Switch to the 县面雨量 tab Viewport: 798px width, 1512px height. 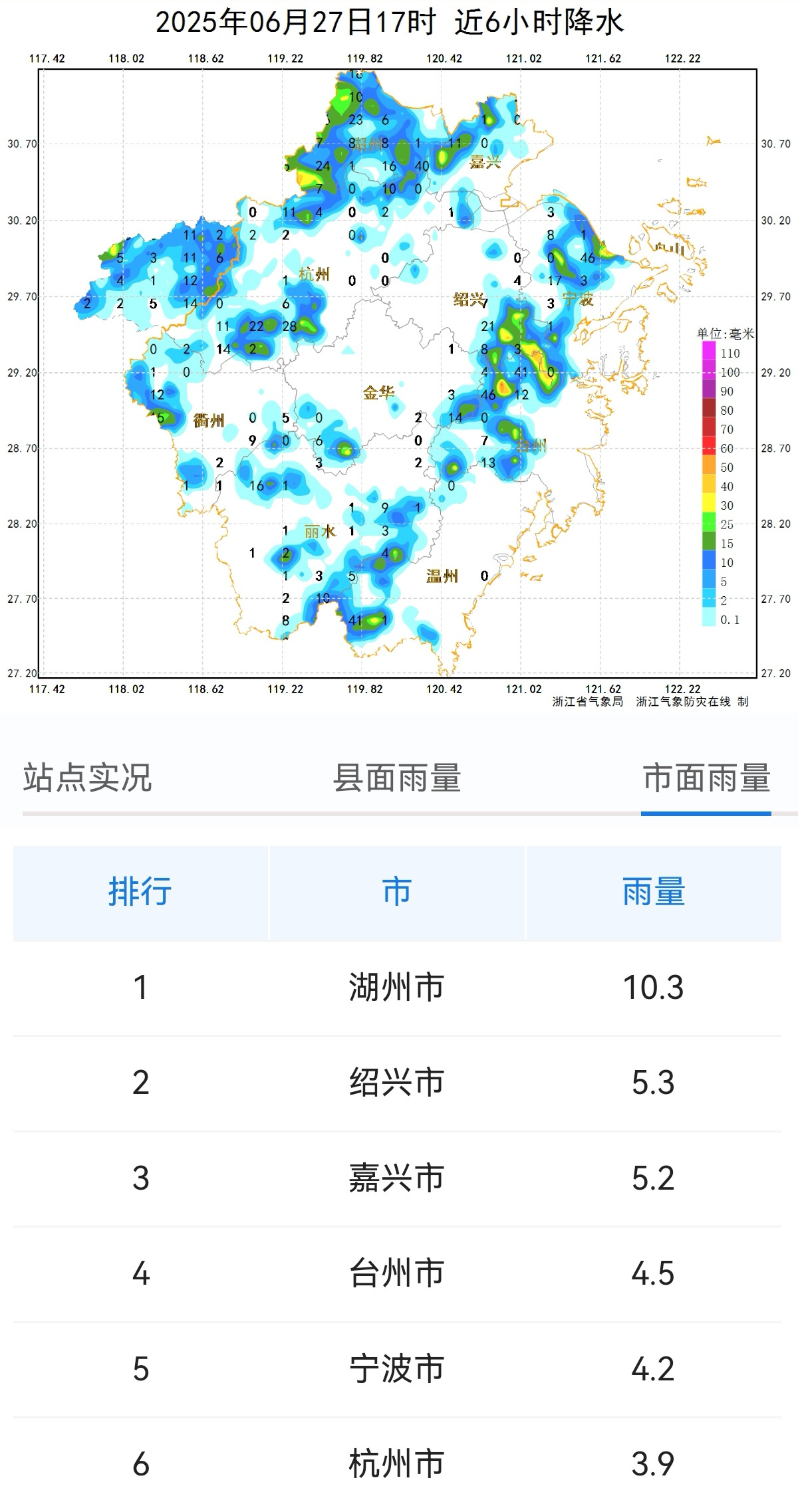click(397, 778)
